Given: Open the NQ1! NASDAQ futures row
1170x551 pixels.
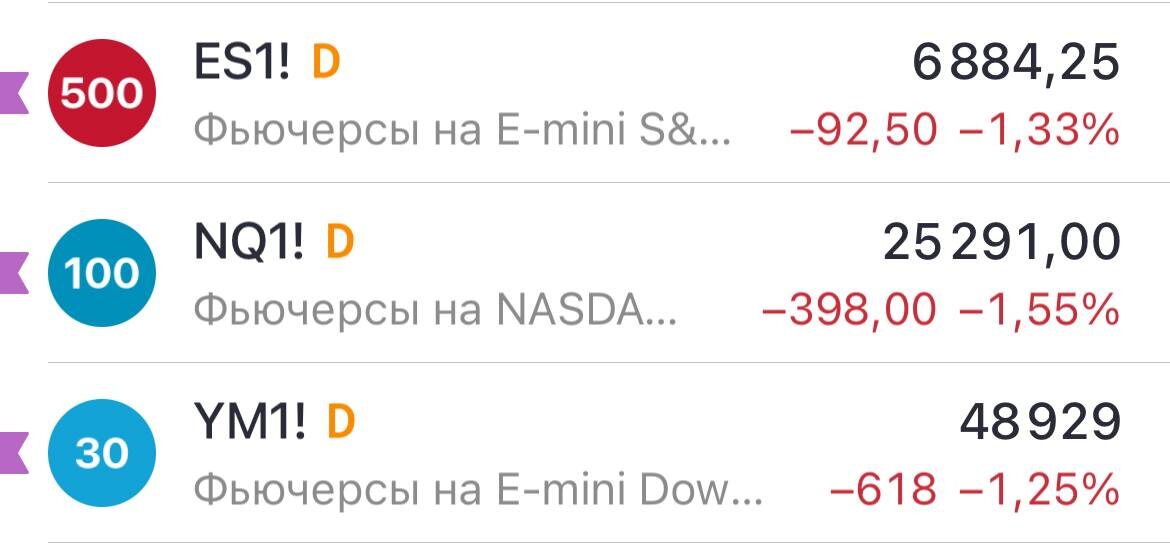Looking at the screenshot, I should (585, 273).
